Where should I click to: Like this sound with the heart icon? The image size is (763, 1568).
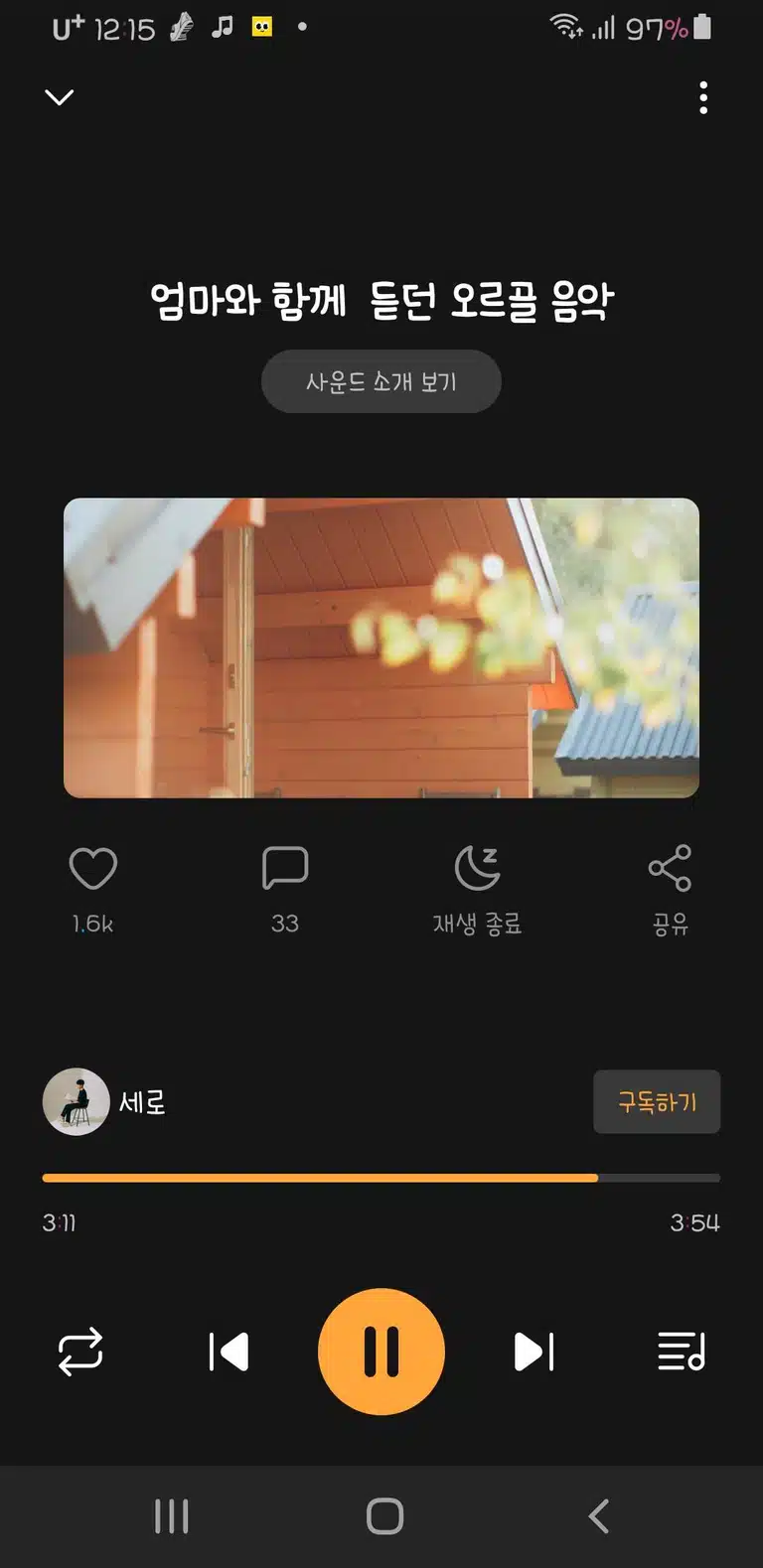93,869
